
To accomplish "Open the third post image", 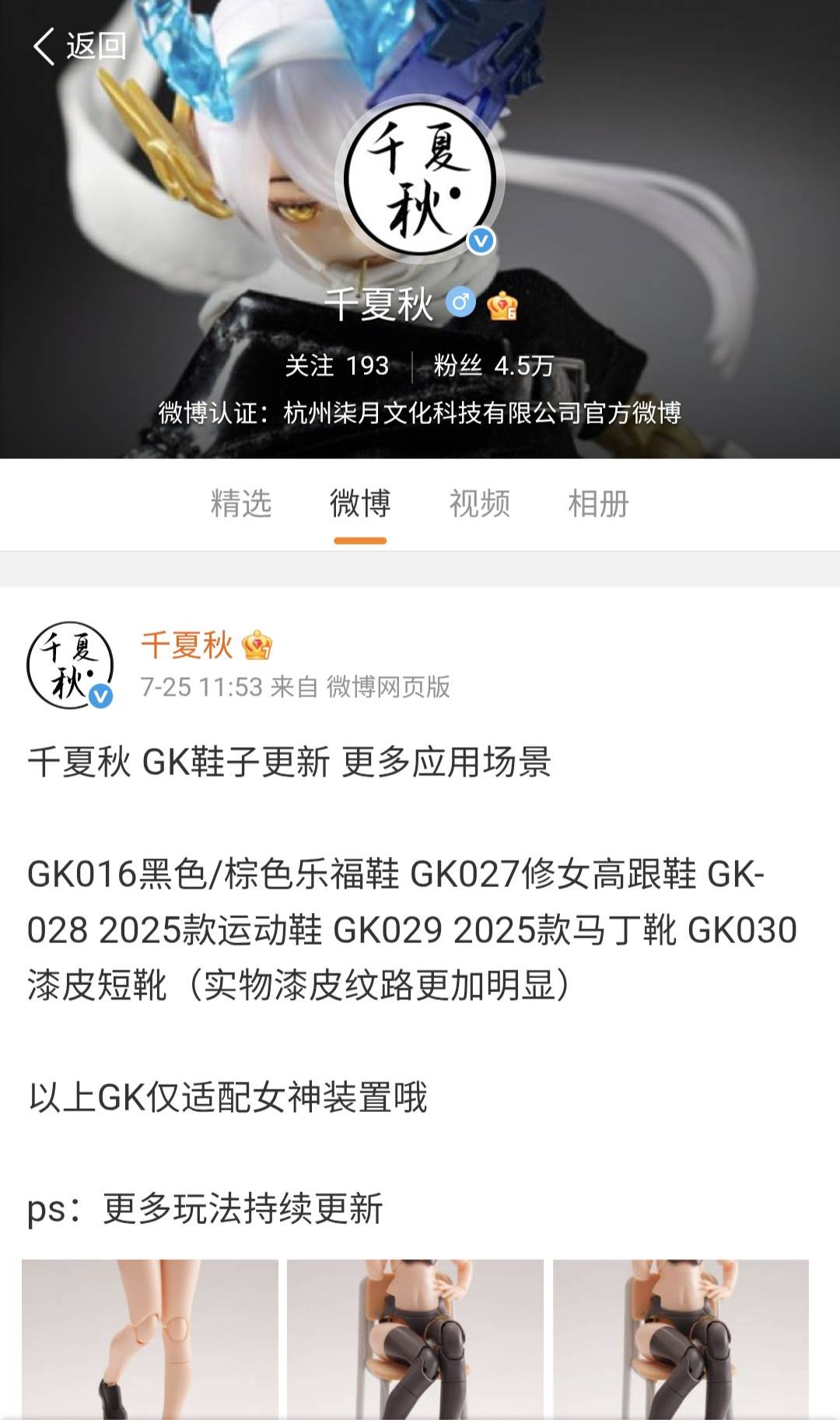I will point(681,1340).
